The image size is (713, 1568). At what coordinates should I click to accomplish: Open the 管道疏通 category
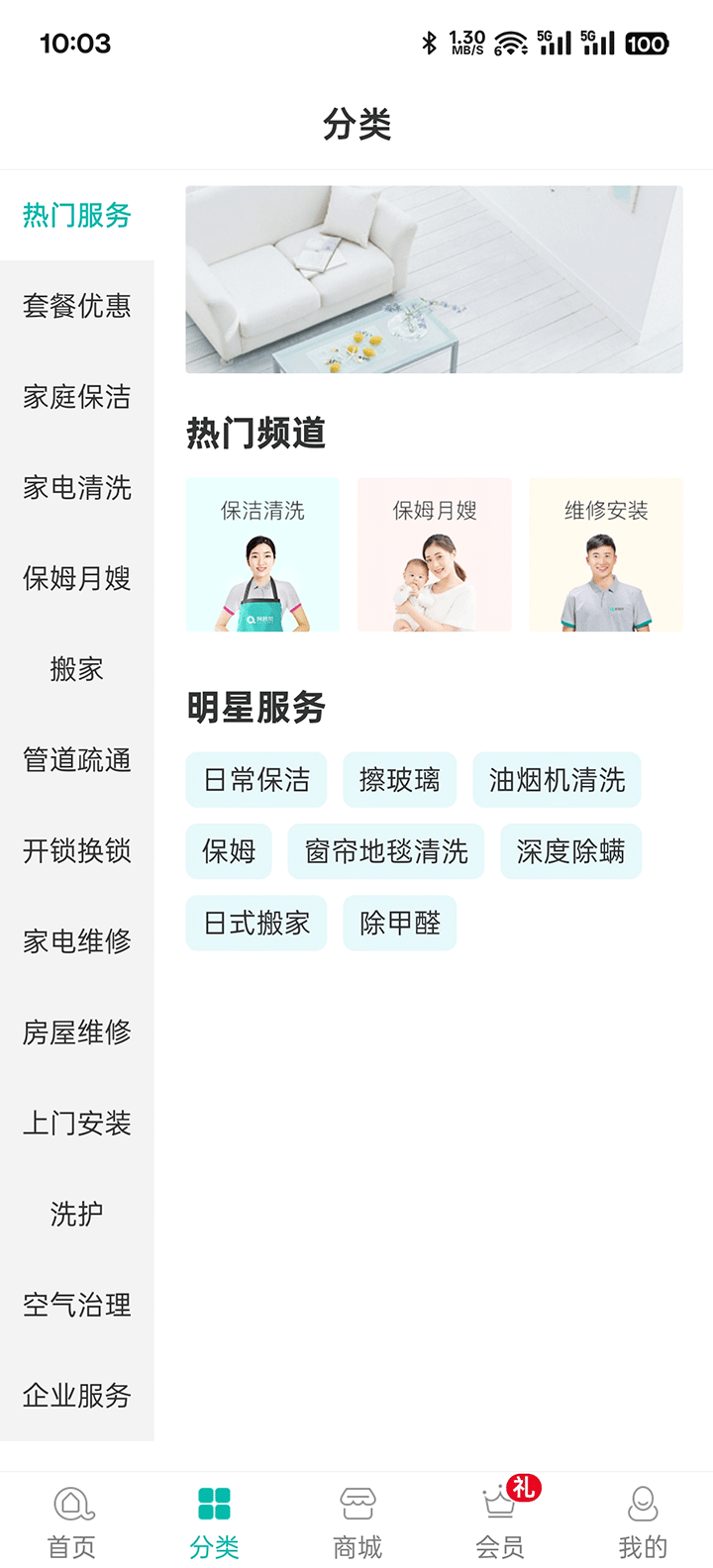point(77,760)
